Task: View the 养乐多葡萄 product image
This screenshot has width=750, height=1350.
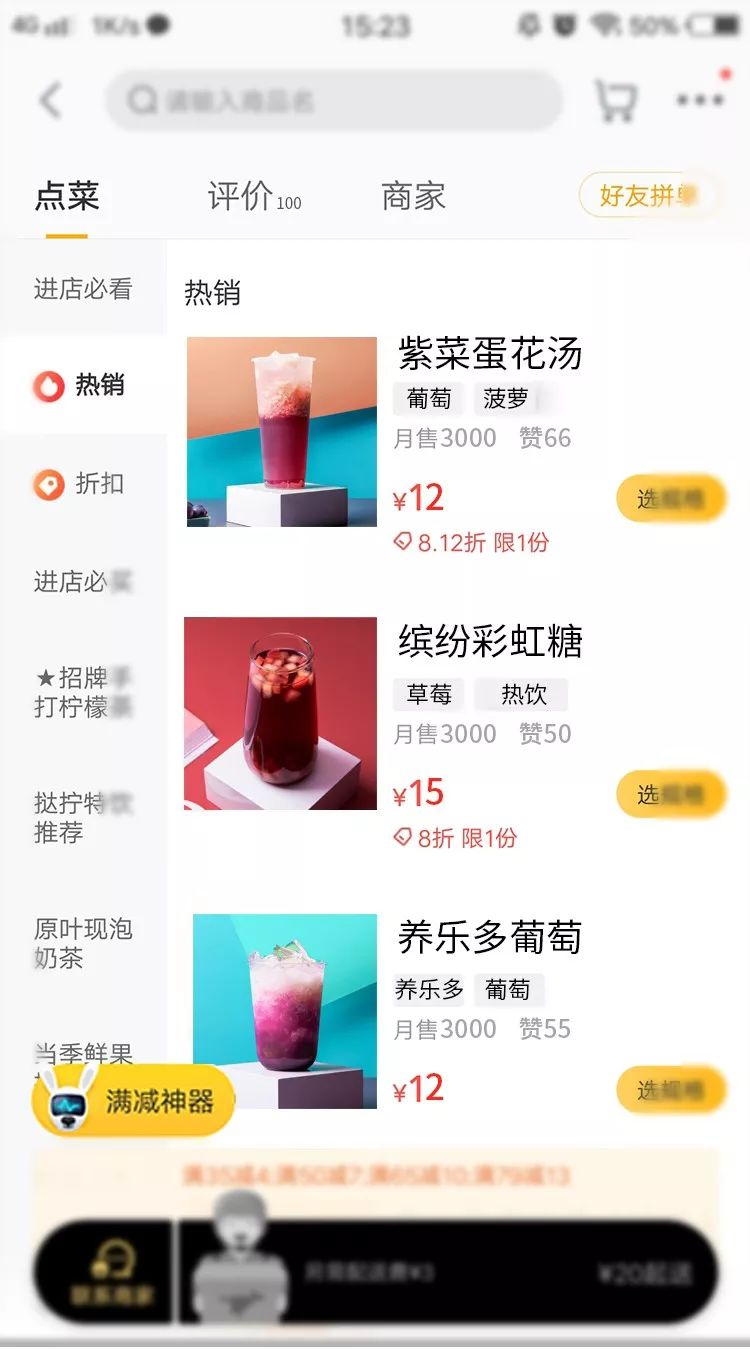Action: (285, 1011)
